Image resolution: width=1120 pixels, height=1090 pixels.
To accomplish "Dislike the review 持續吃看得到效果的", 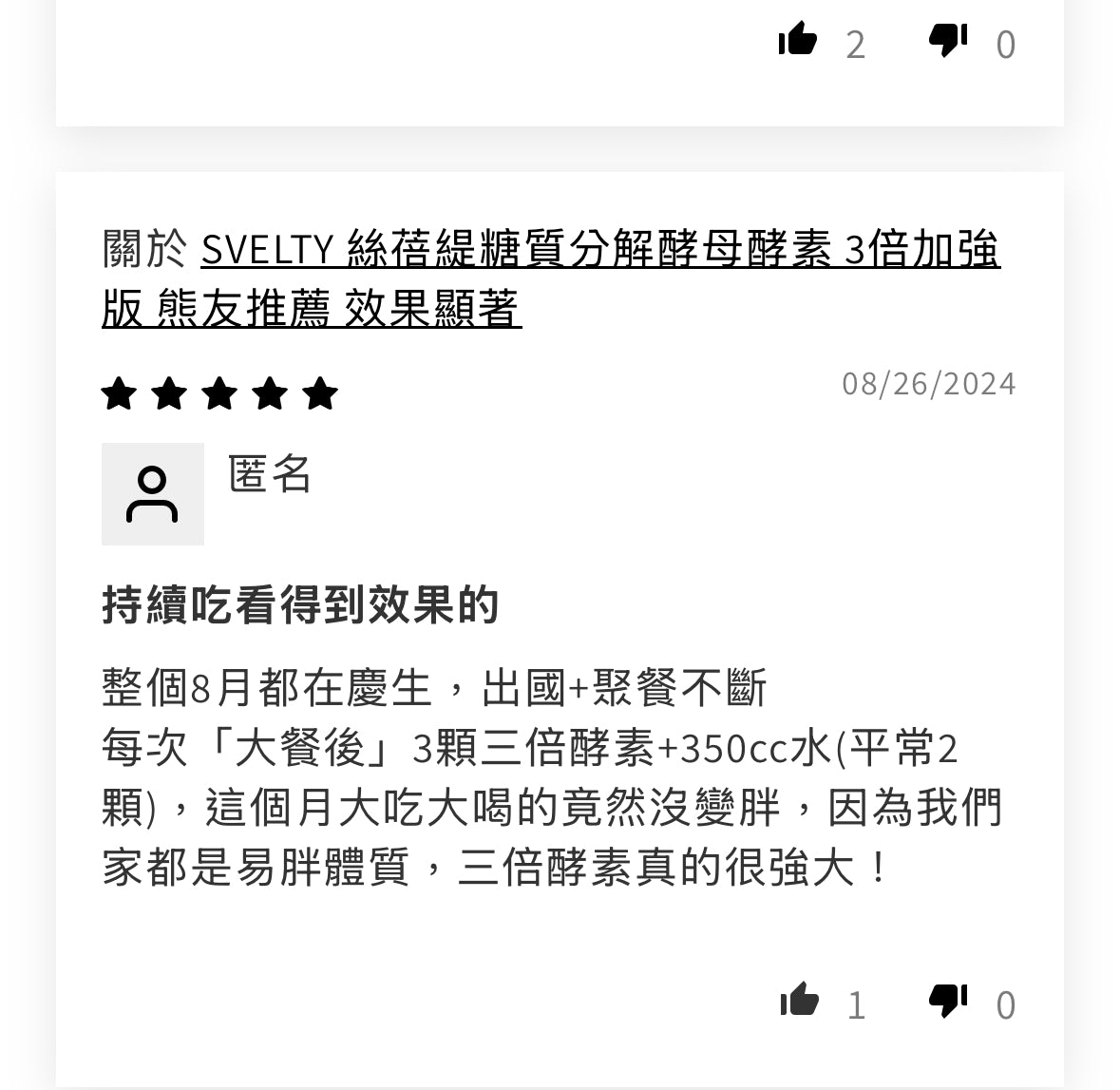I will coord(947,1001).
